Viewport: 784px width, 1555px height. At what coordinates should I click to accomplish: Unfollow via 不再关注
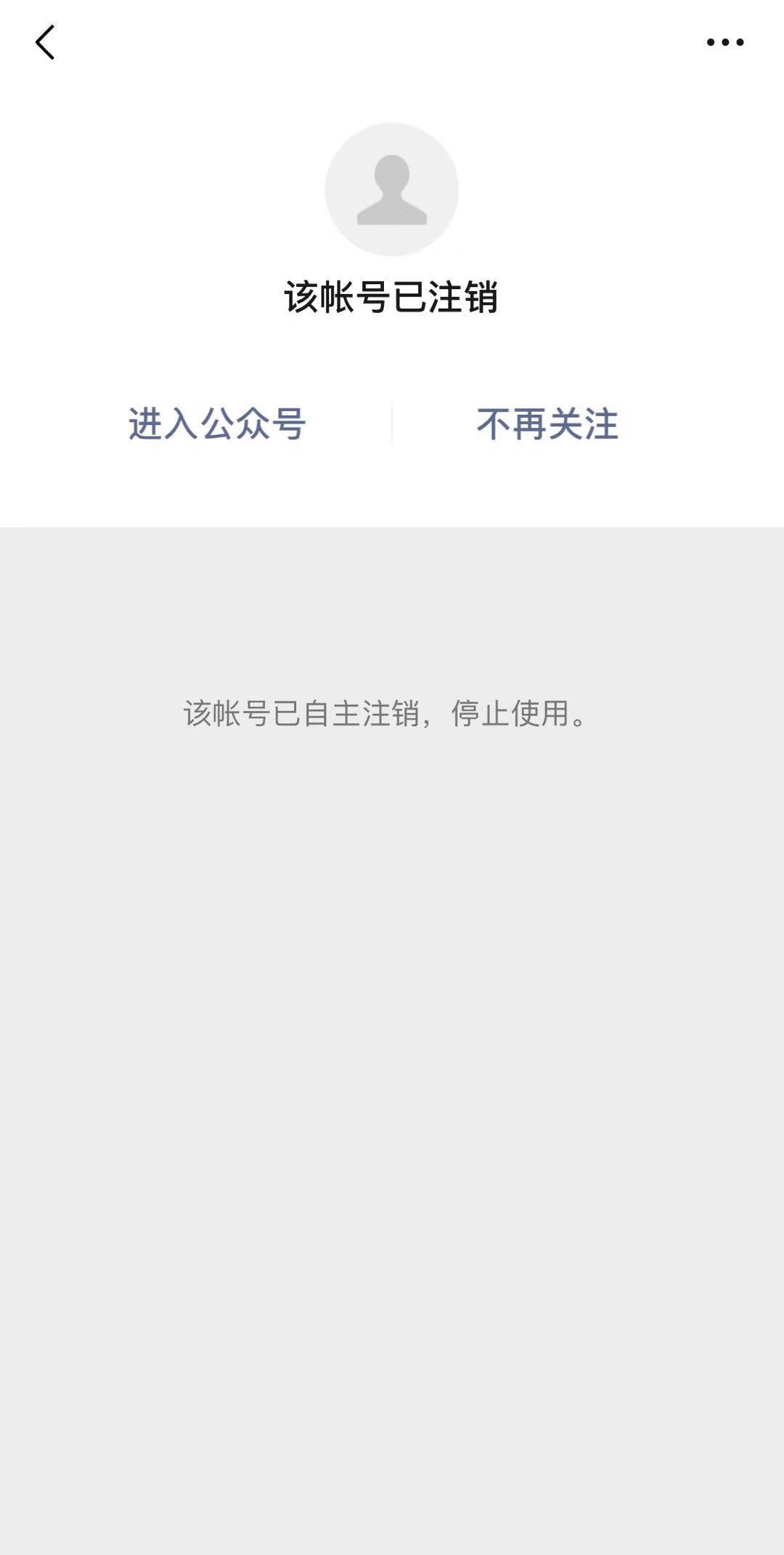point(547,423)
